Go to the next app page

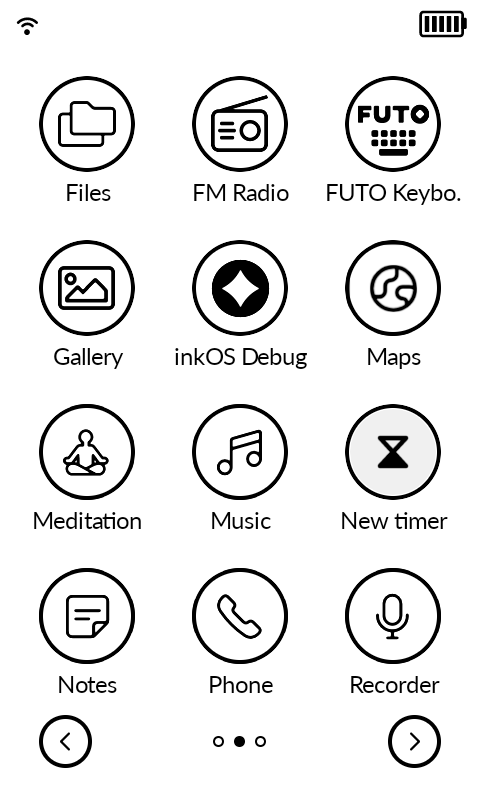click(x=414, y=741)
